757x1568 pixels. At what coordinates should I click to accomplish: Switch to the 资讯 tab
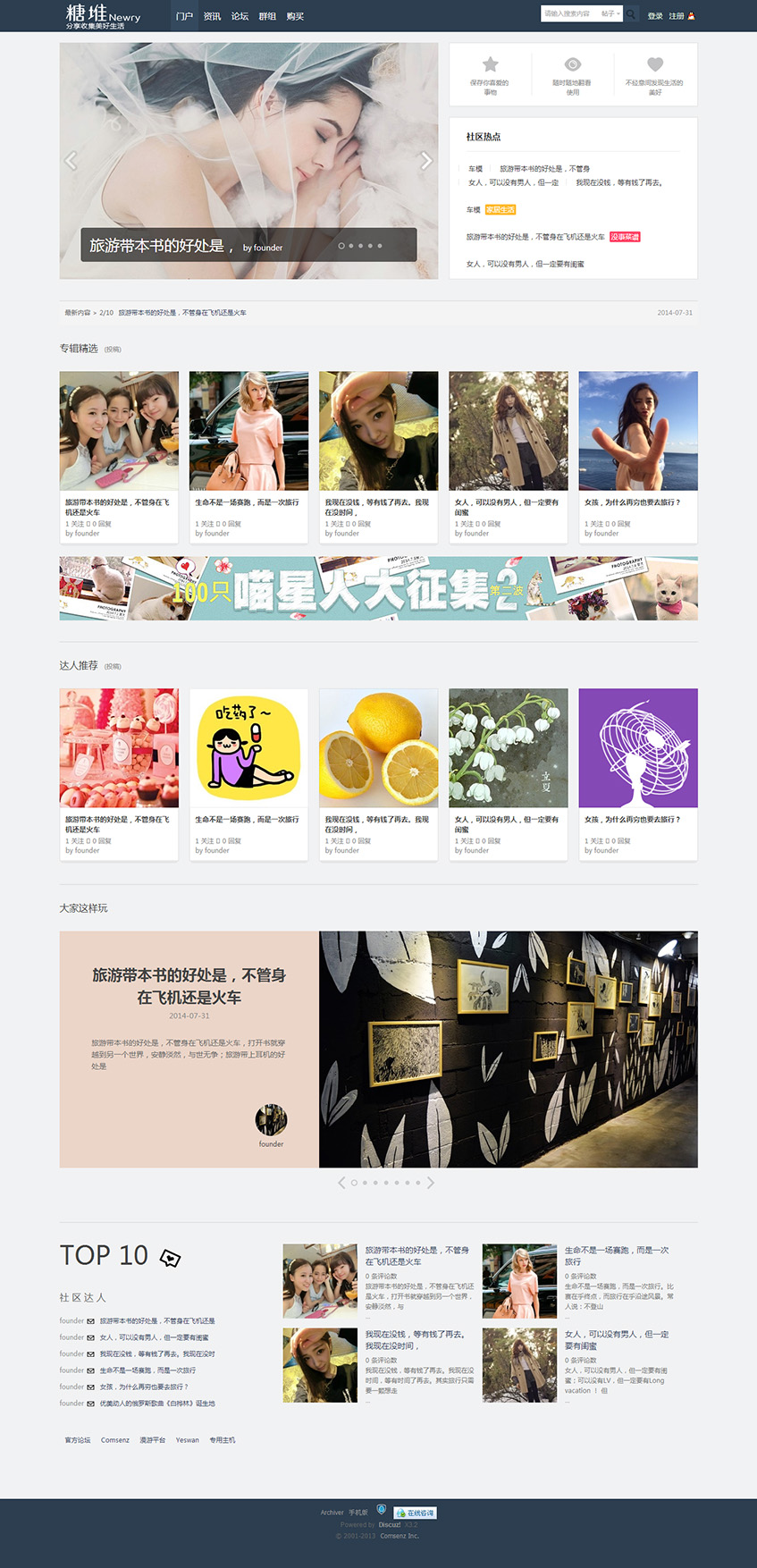click(212, 16)
